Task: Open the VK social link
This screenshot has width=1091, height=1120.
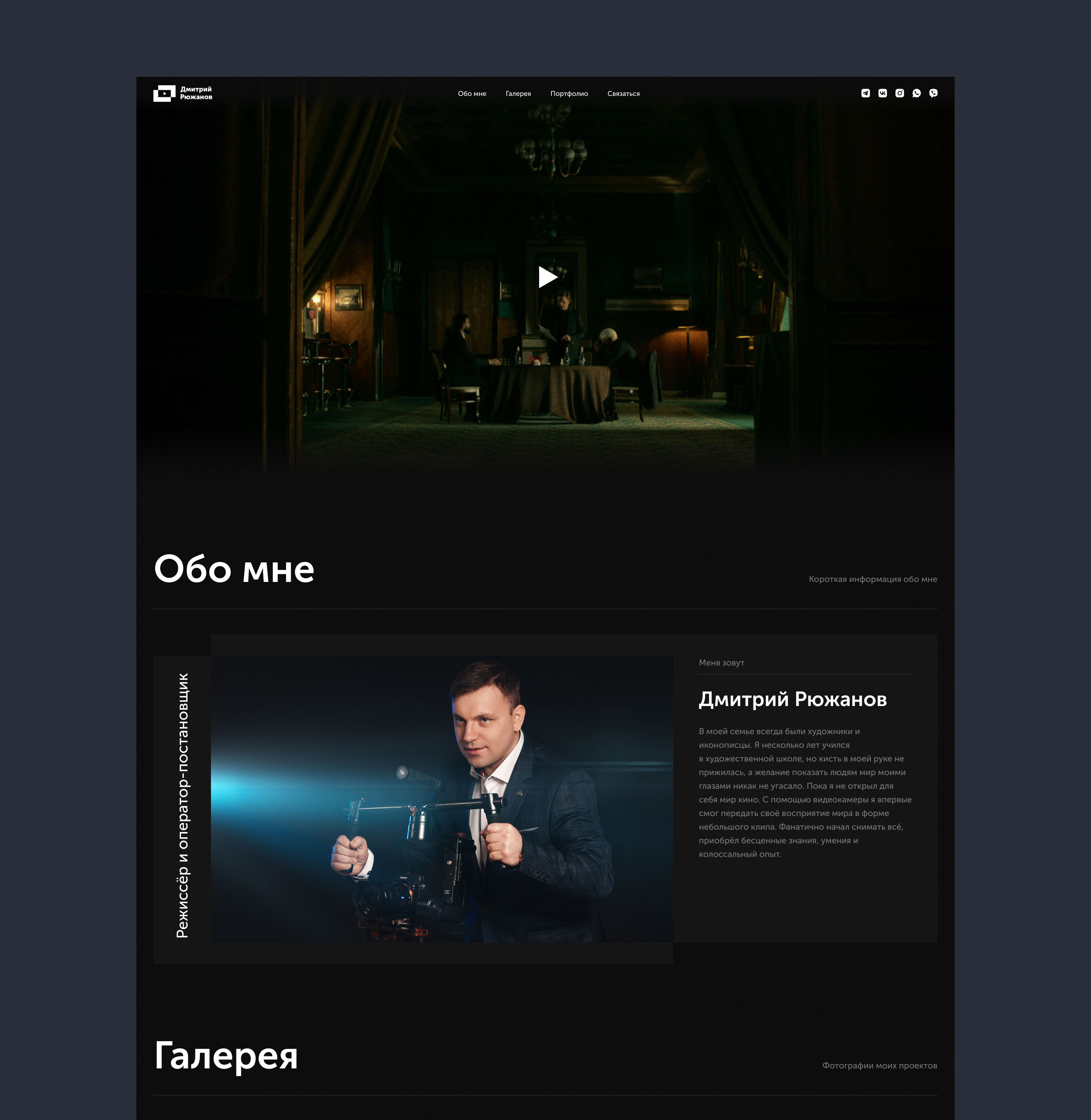Action: pos(883,93)
